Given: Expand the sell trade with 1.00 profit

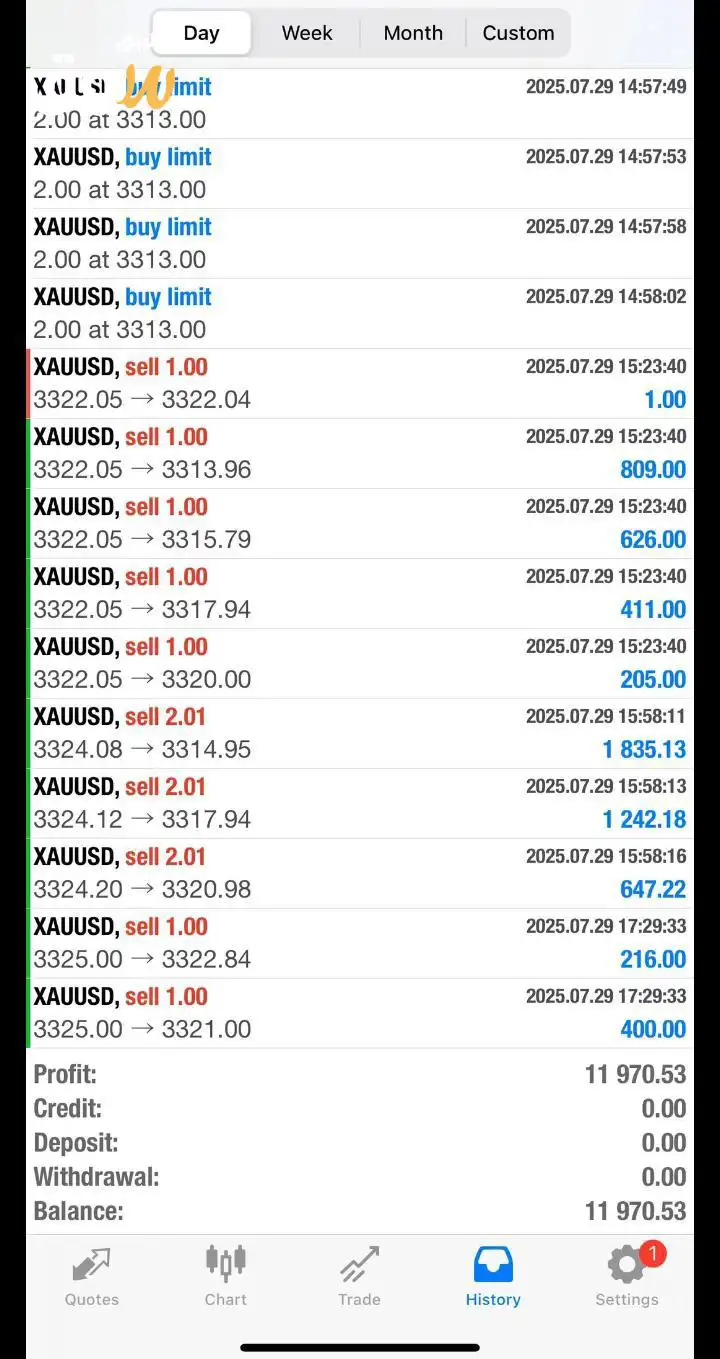Looking at the screenshot, I should click(360, 384).
